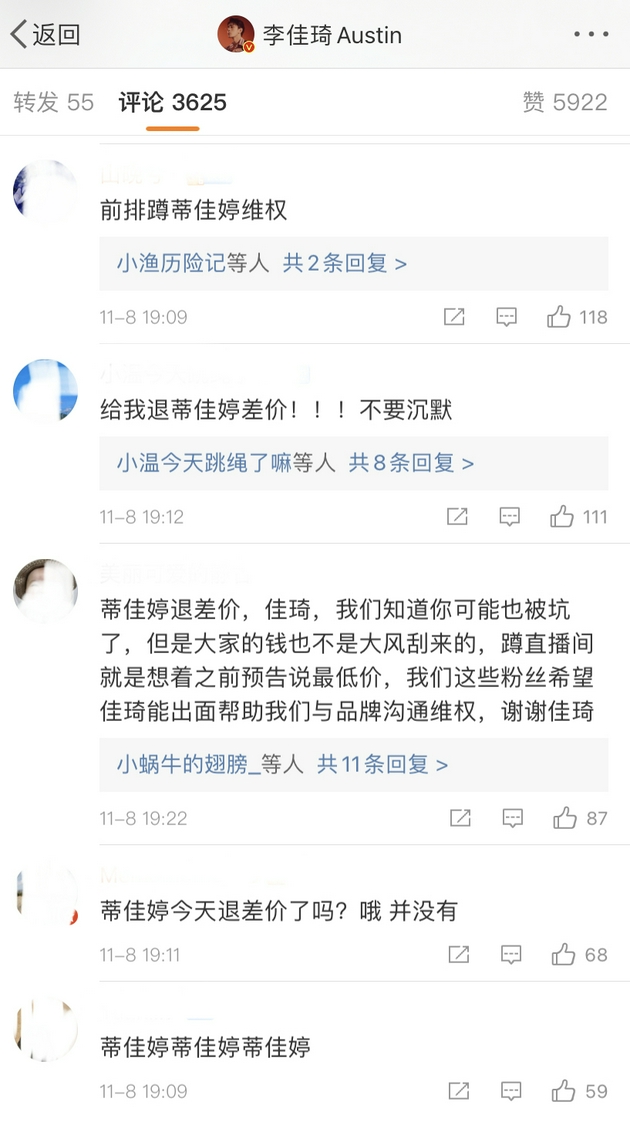Reply to the 前排蹲蒂佳婷维权 comment
This screenshot has height=1122, width=630.
coord(507,317)
